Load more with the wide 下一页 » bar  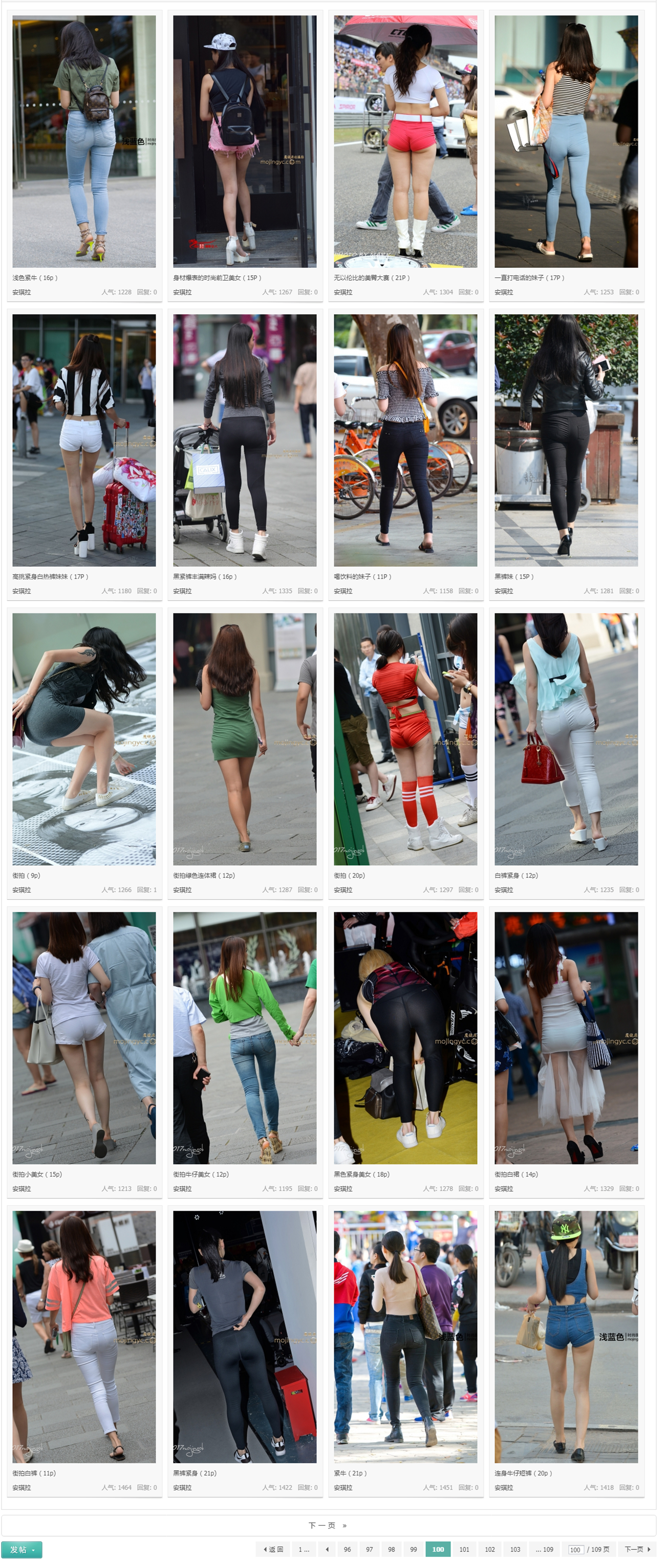tap(328, 1526)
